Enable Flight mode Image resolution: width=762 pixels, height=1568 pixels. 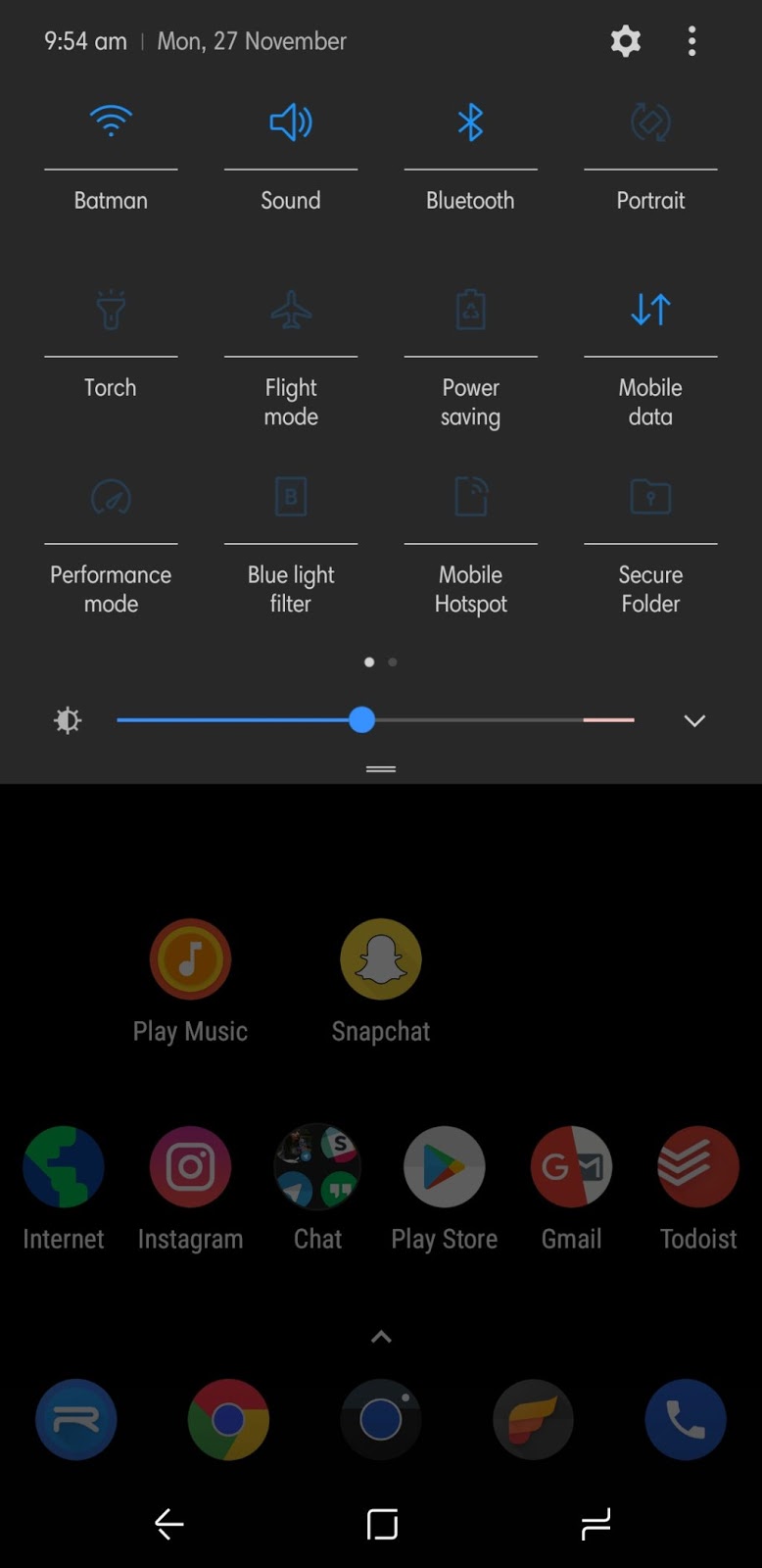click(x=291, y=310)
